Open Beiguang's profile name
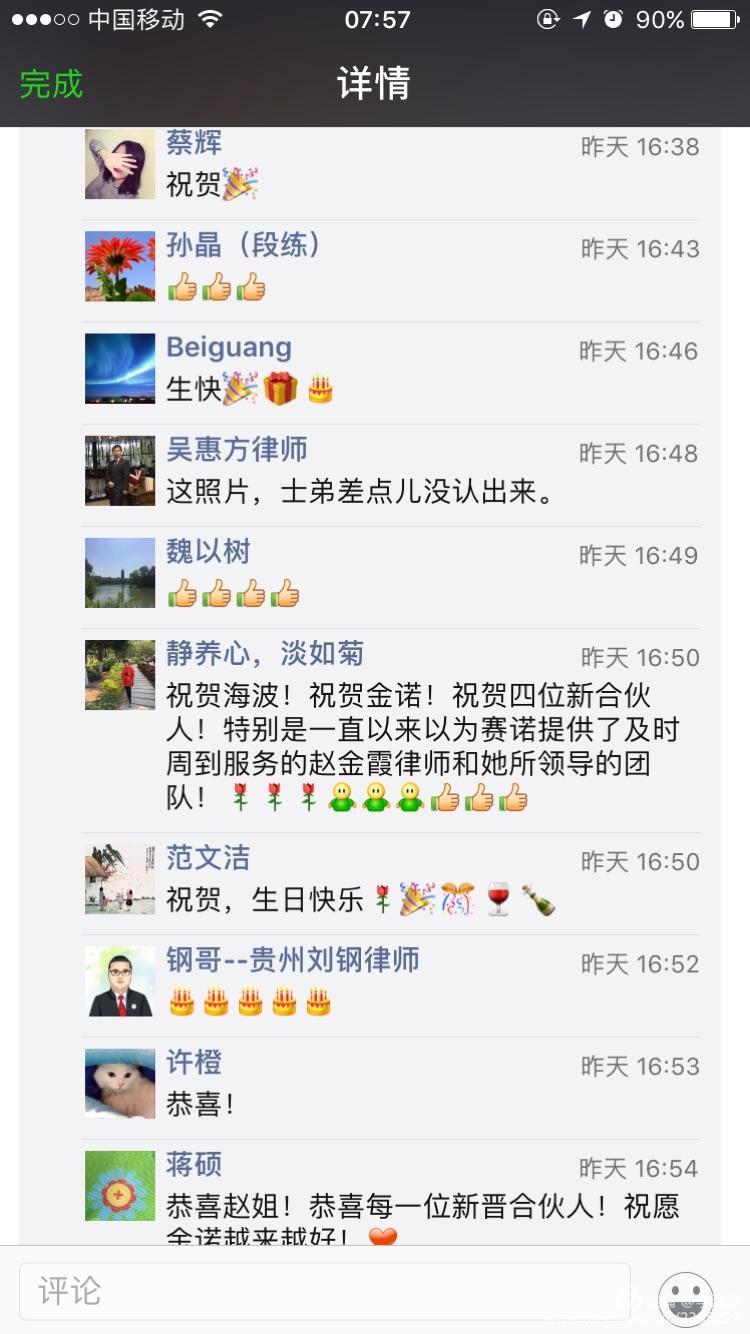 229,347
